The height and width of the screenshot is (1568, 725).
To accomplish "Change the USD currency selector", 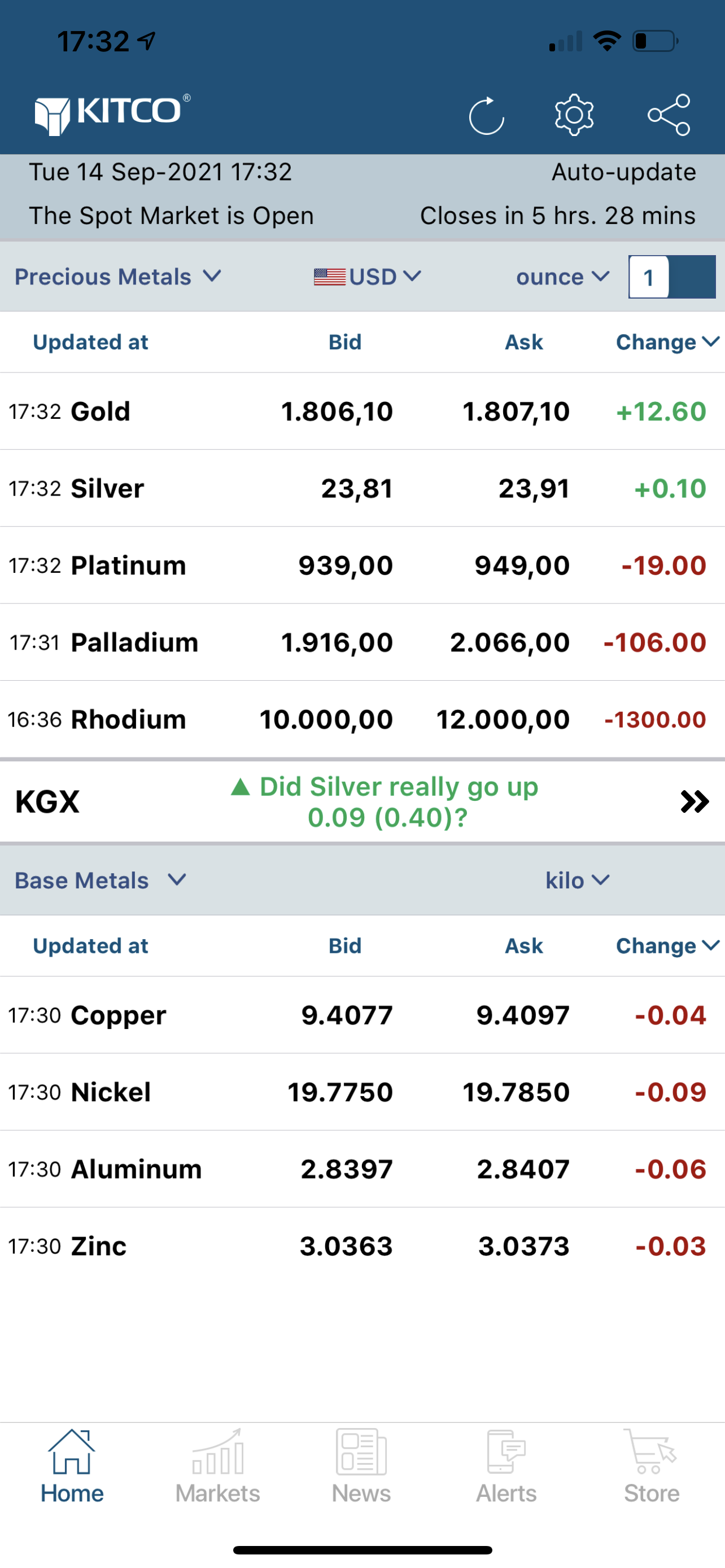I will (x=368, y=277).
